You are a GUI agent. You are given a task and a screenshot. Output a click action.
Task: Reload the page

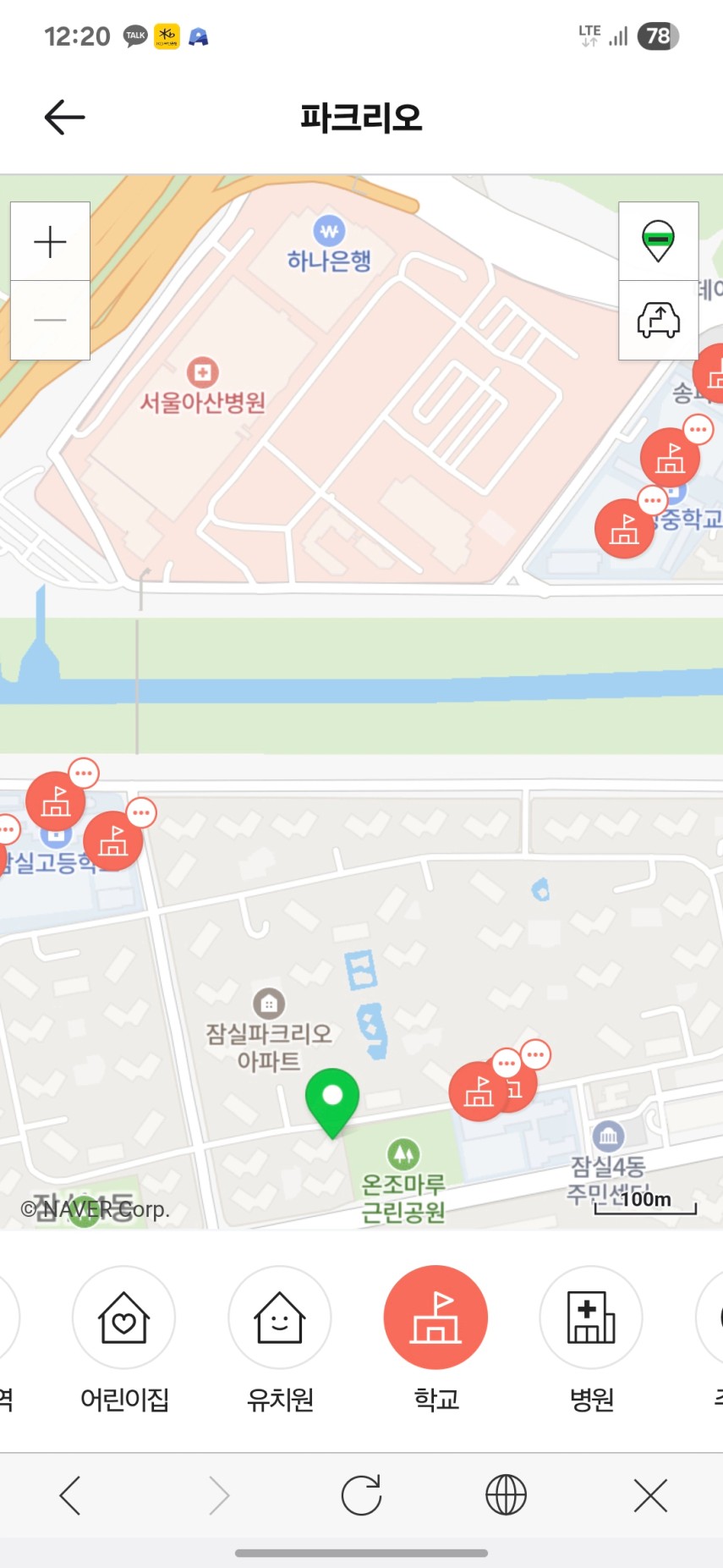coord(361,1495)
